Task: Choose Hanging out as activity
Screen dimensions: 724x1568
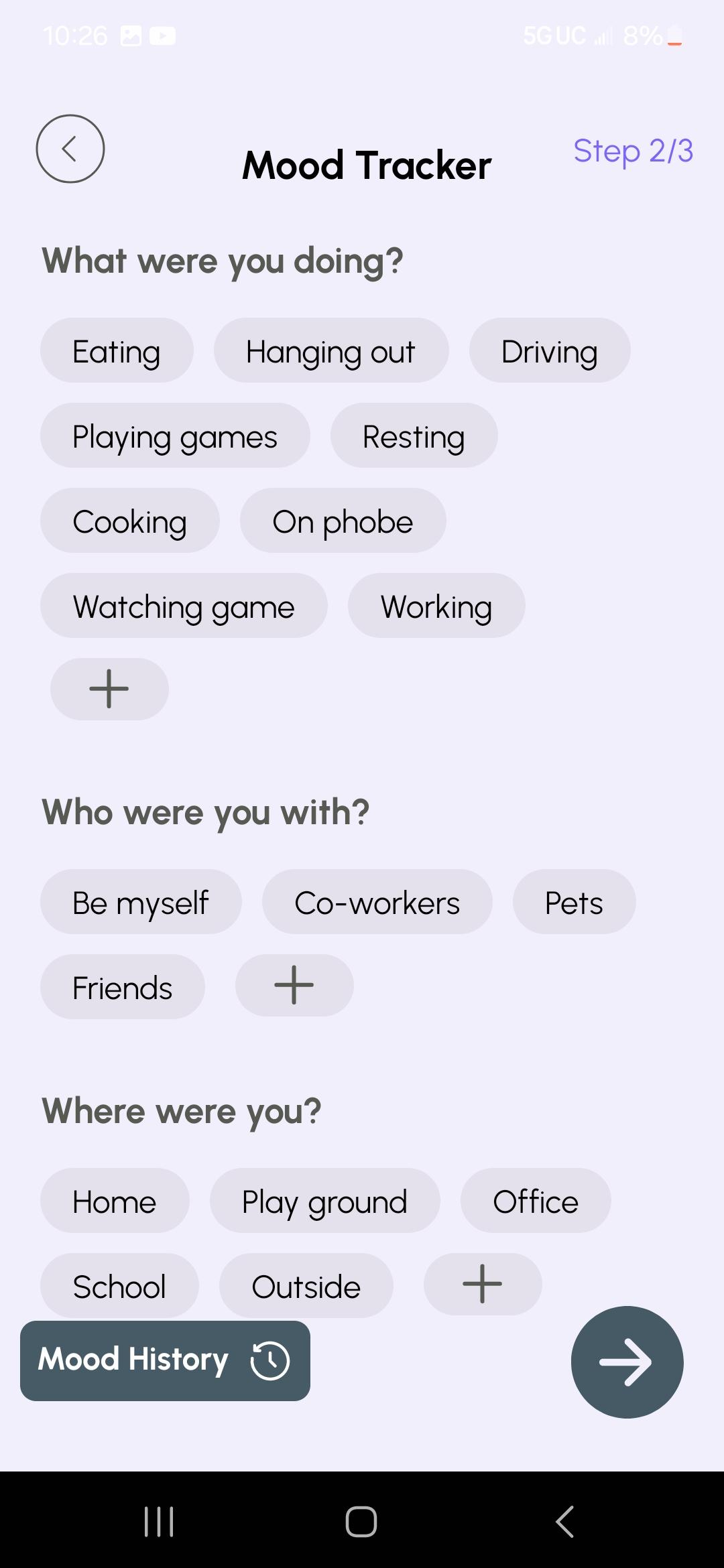Action: [x=330, y=351]
